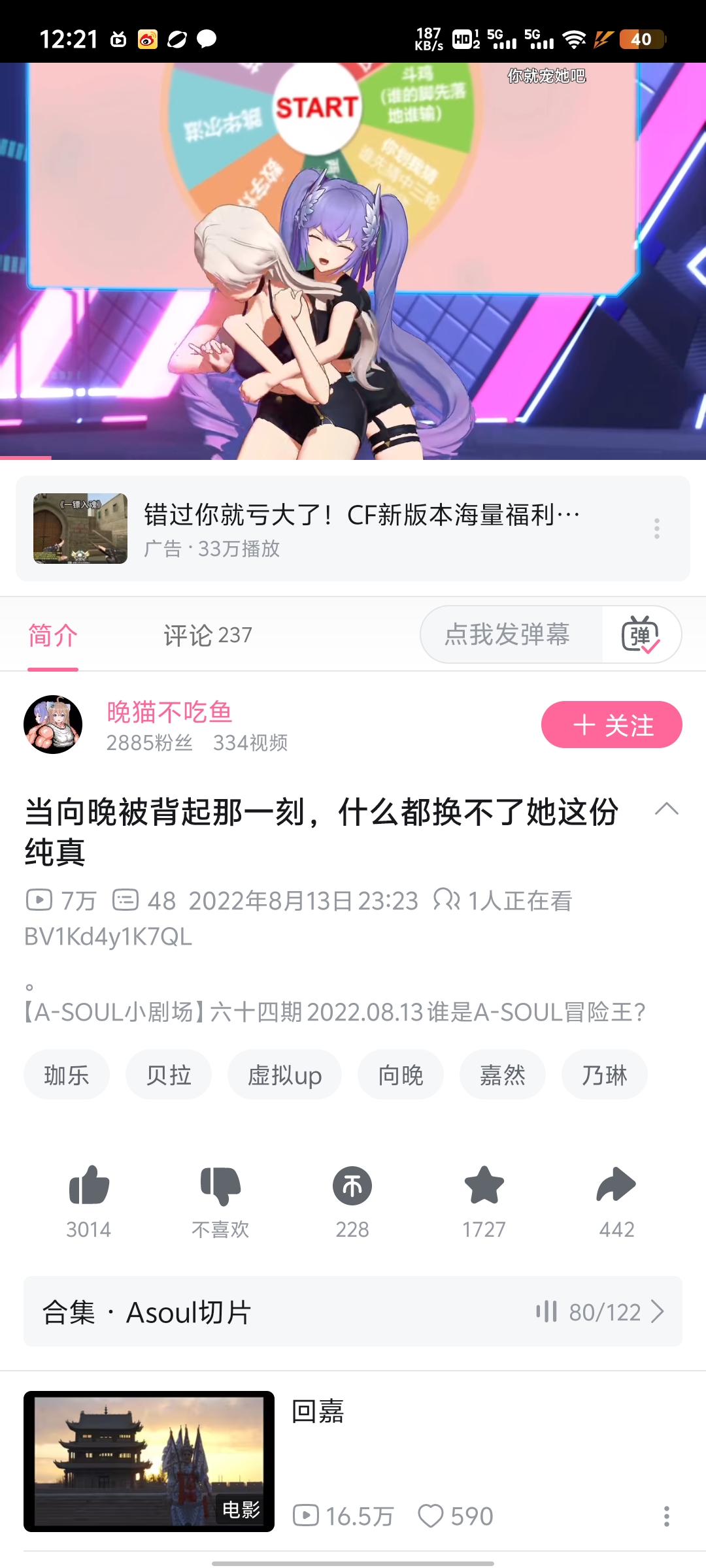Open 晚猫不吃鱼's profile avatar

53,725
